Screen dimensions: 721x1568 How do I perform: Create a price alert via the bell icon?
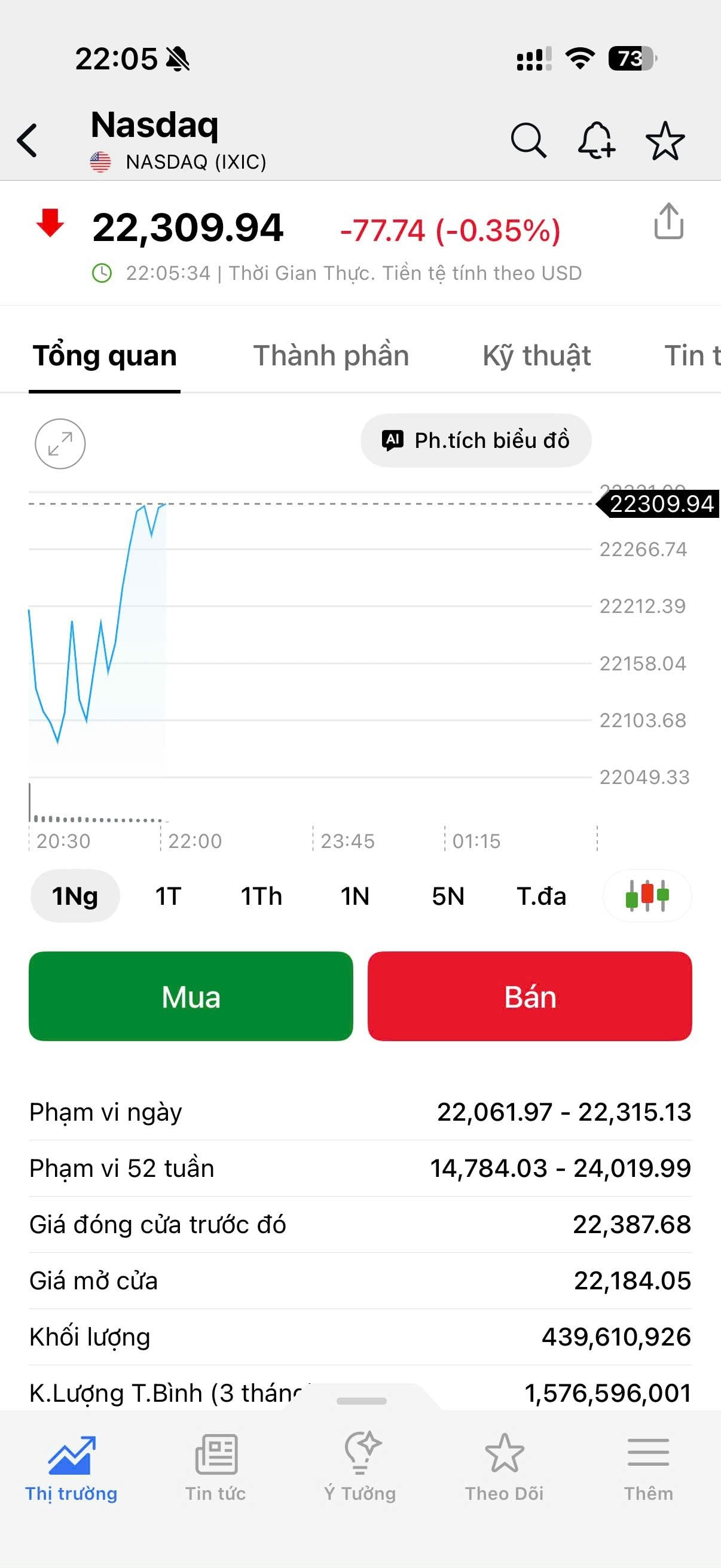click(x=597, y=140)
